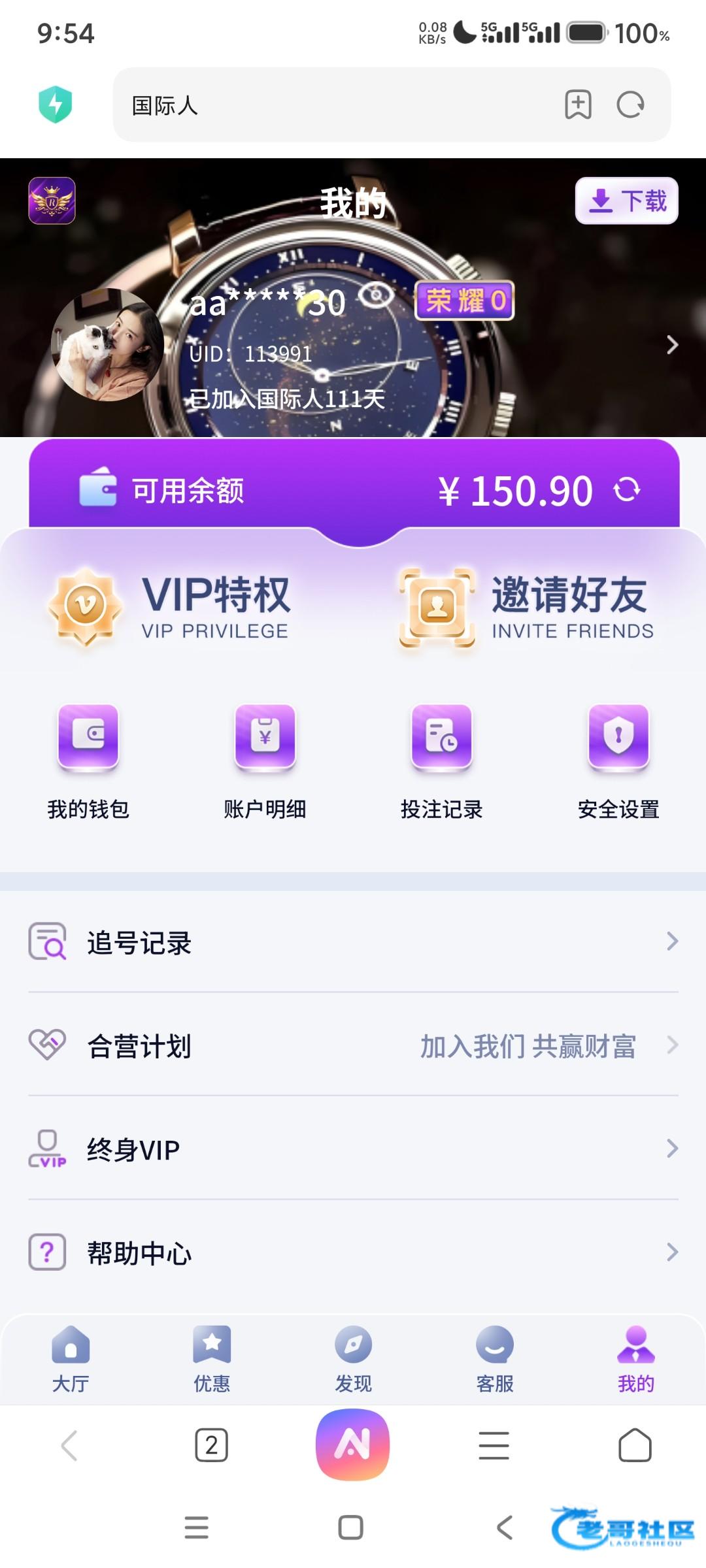Tap the 下载 download button
The height and width of the screenshot is (1568, 706).
tap(626, 201)
